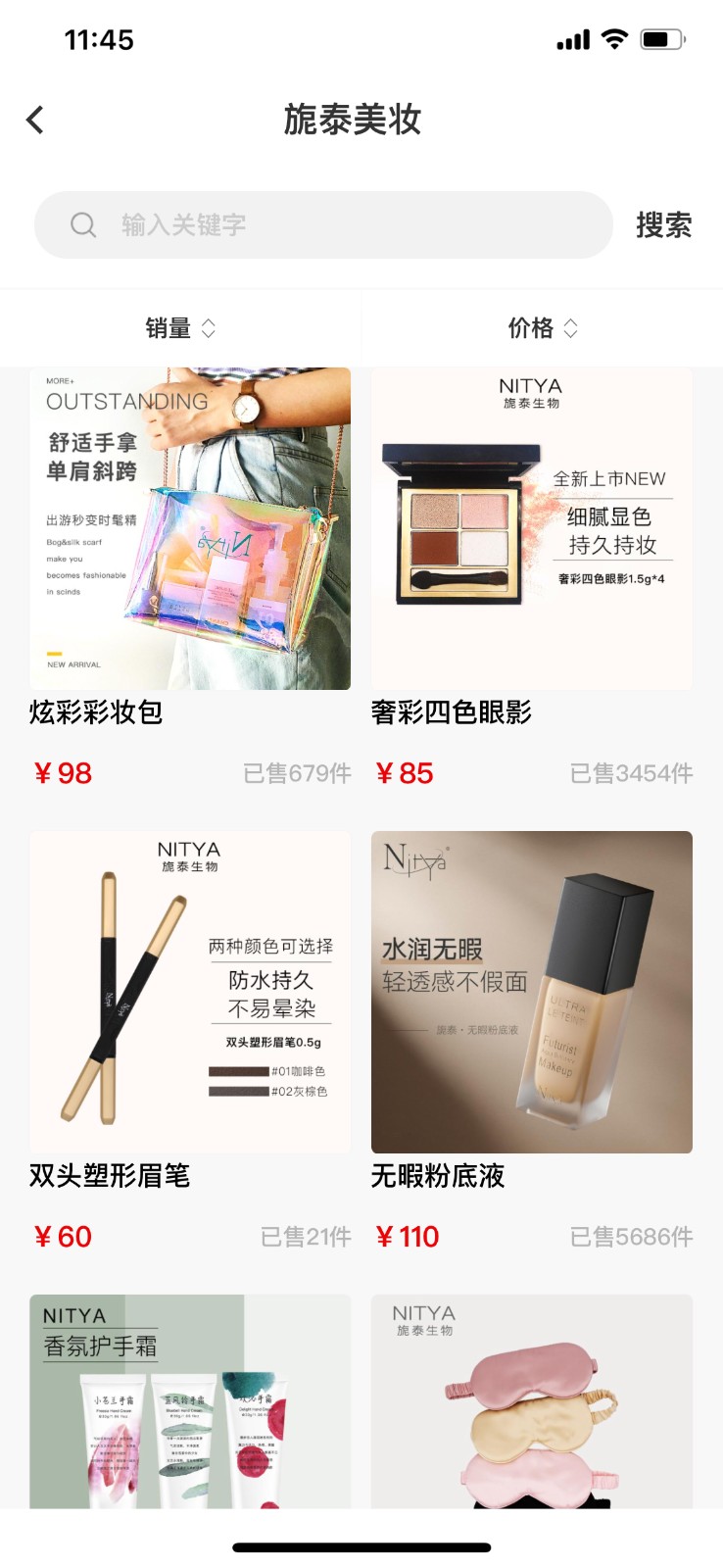Select the 销量 sorting tab
Screen dimensions: 723x1568
click(x=180, y=328)
